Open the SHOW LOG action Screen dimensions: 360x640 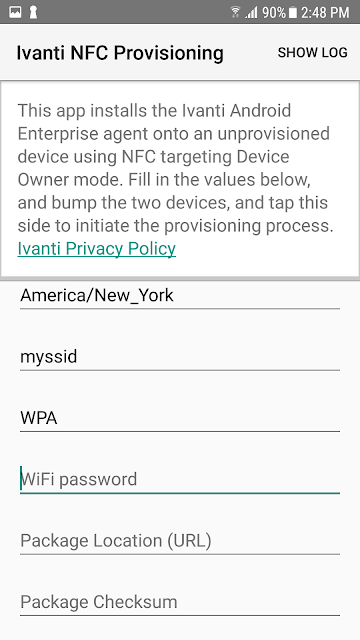point(312,52)
